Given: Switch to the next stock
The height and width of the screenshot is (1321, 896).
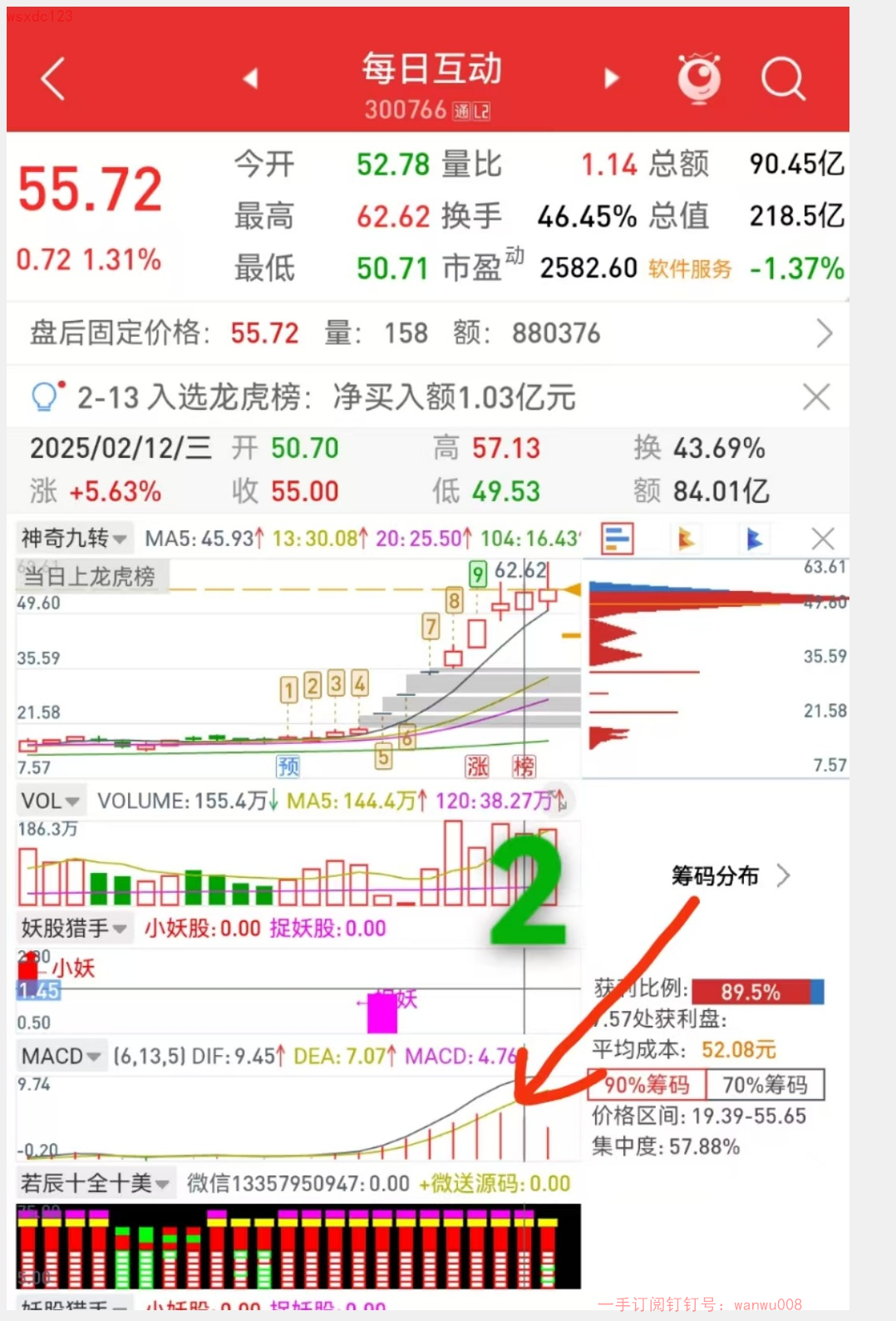Looking at the screenshot, I should pyautogui.click(x=612, y=78).
